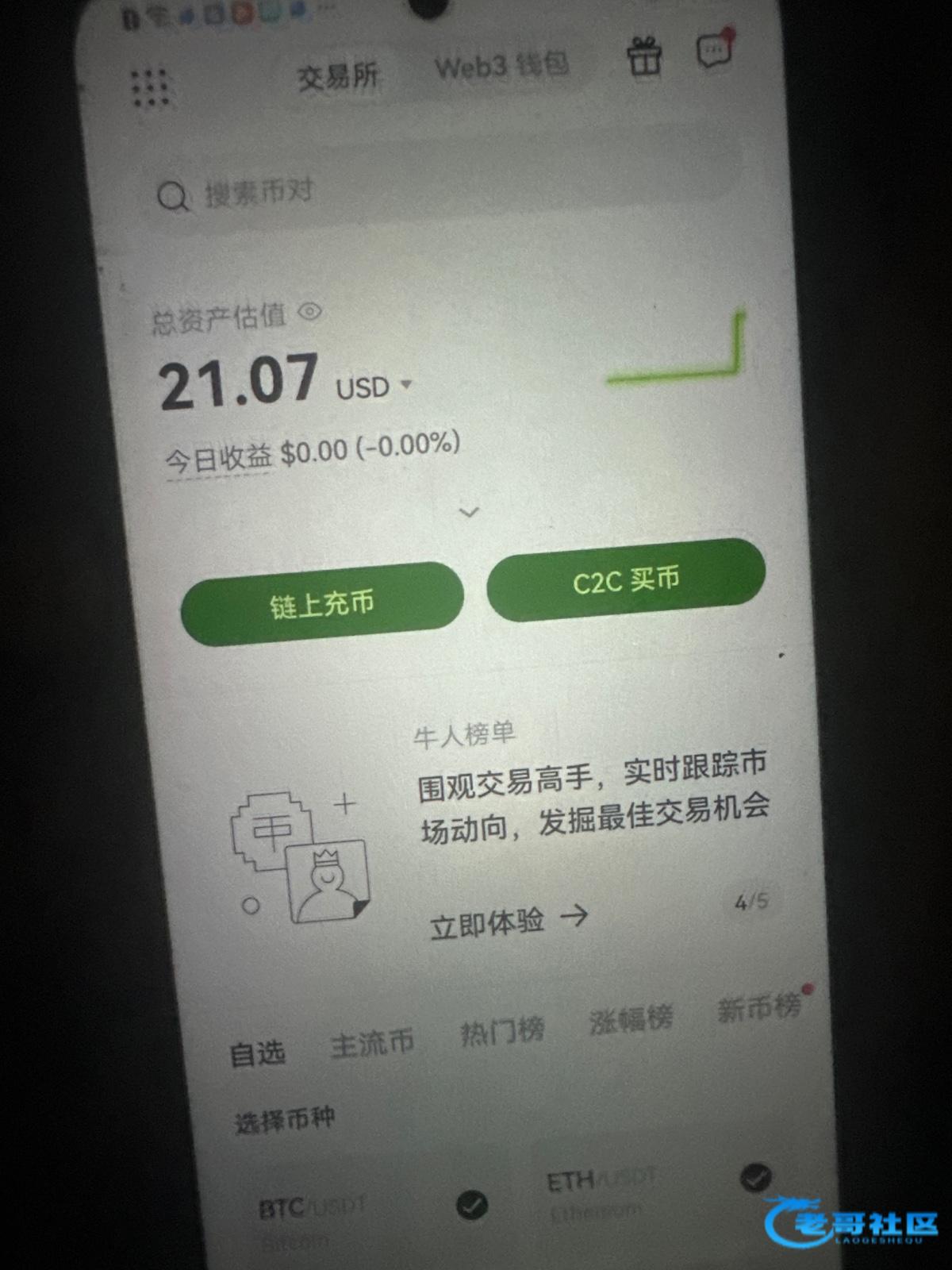The image size is (952, 1270).
Task: Uncheck the BTC/USDT pair
Action: point(472,1206)
